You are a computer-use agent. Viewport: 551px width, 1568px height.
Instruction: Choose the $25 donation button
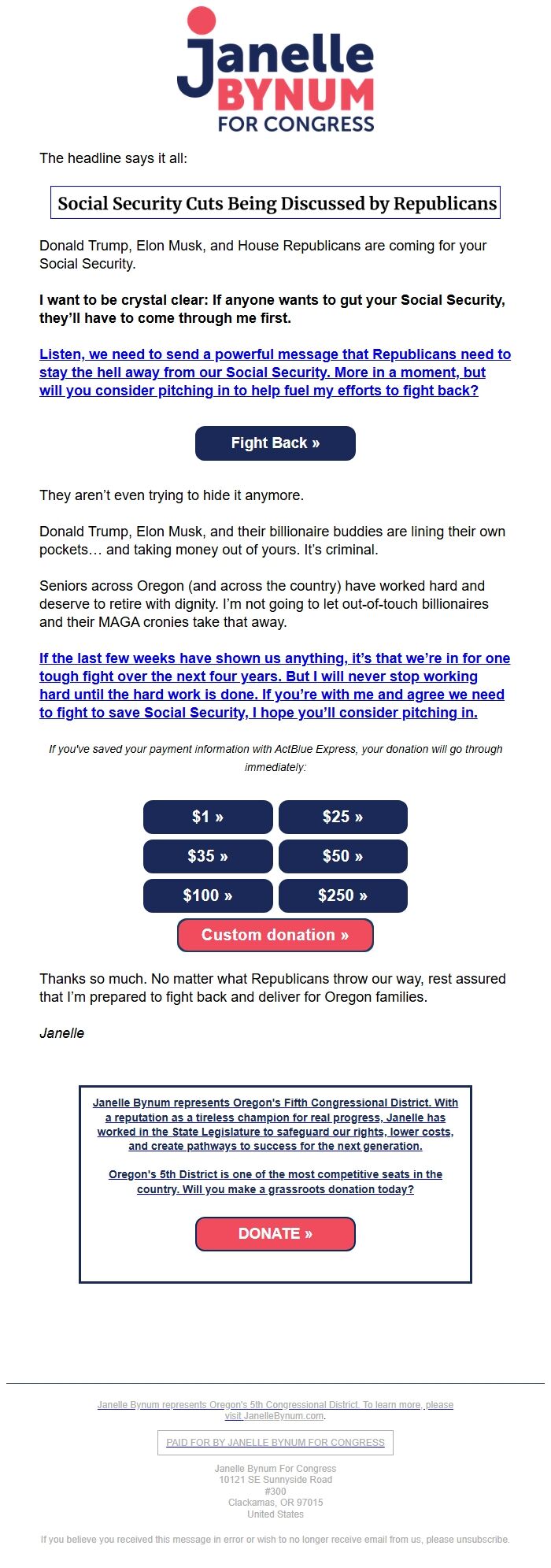tap(342, 817)
